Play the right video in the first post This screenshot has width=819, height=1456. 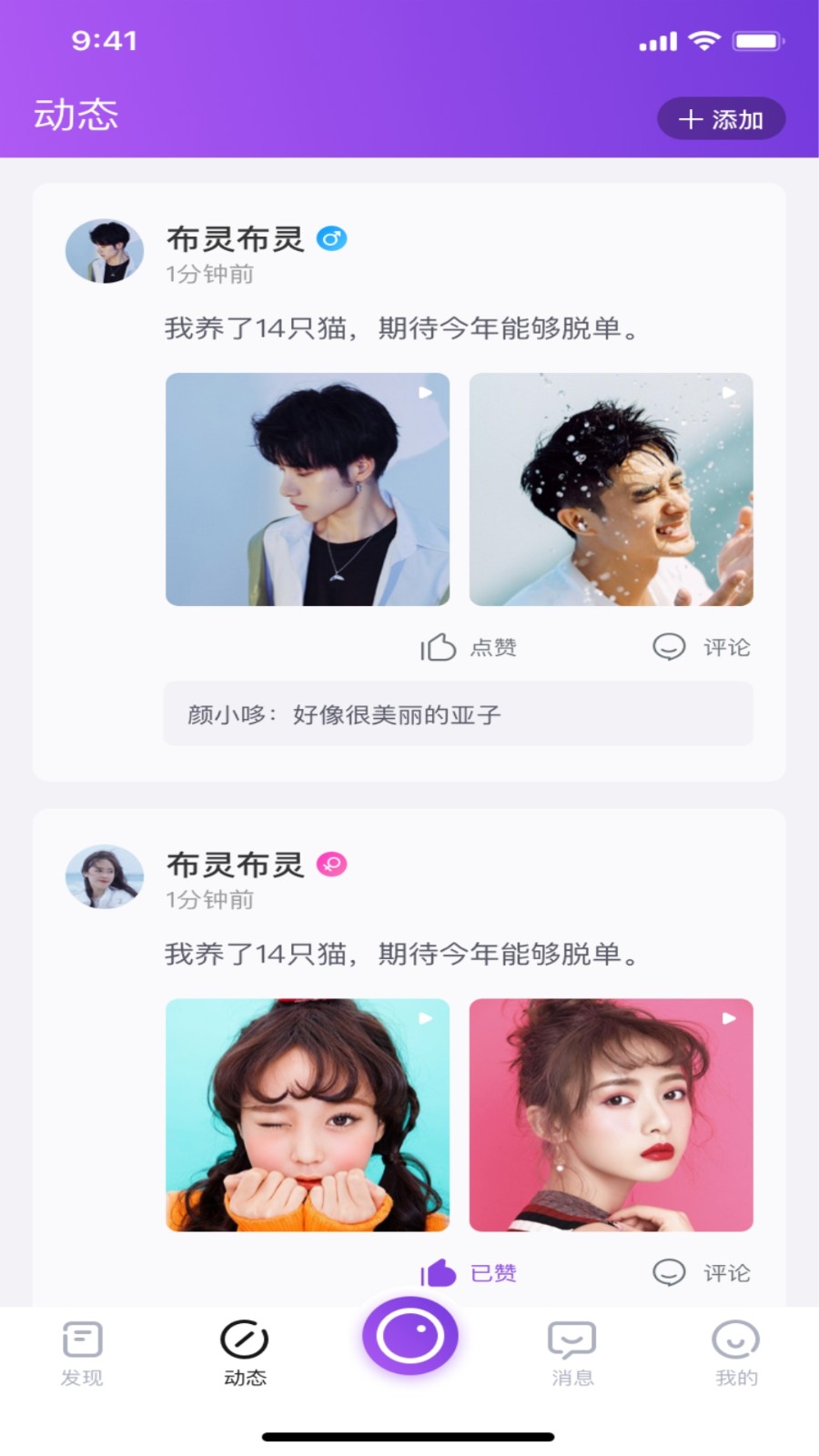(611, 490)
